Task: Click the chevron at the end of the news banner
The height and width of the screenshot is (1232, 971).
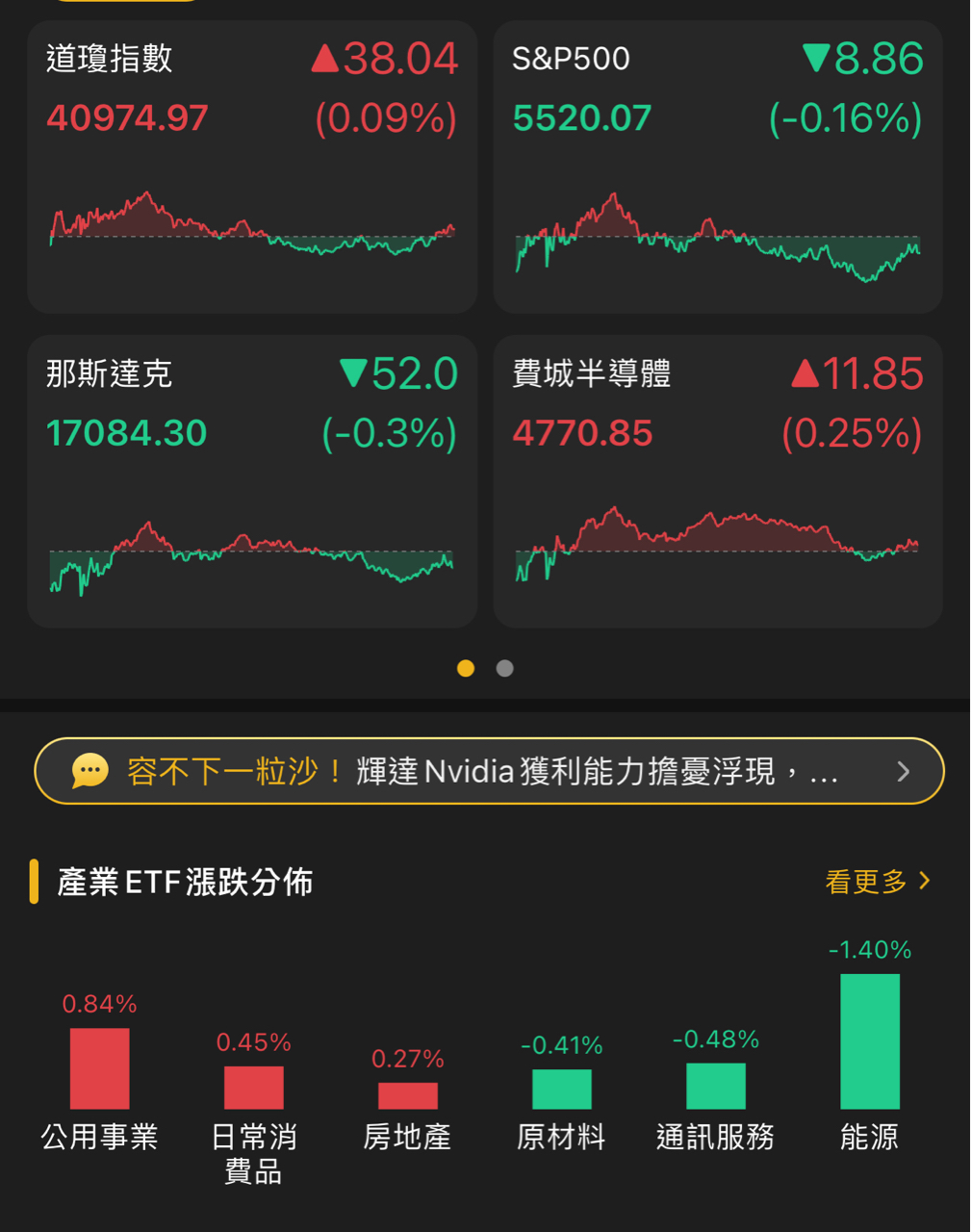Action: [x=903, y=770]
